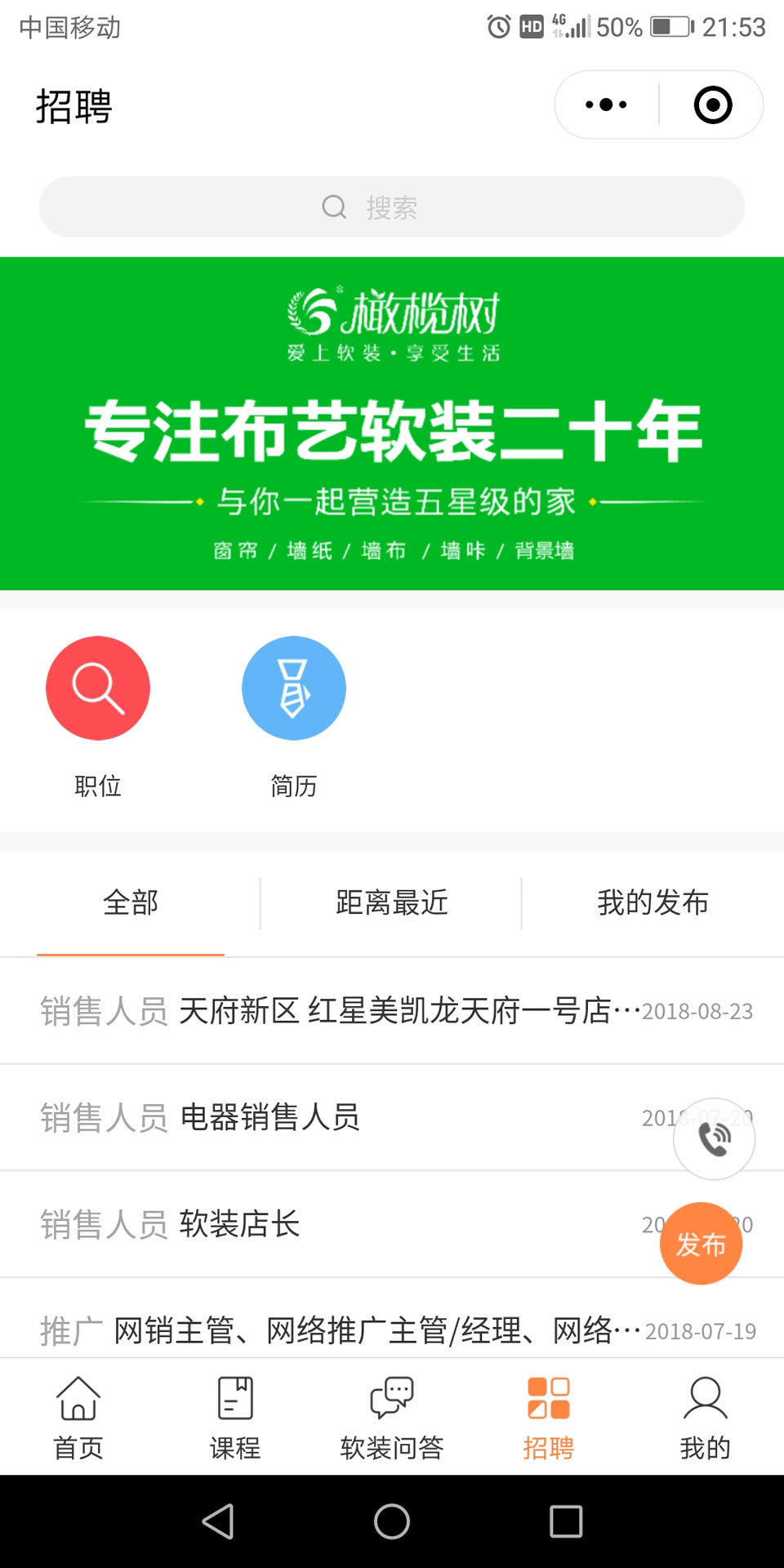This screenshot has width=784, height=1568.
Task: Tap the system back navigation button
Action: (x=218, y=1521)
